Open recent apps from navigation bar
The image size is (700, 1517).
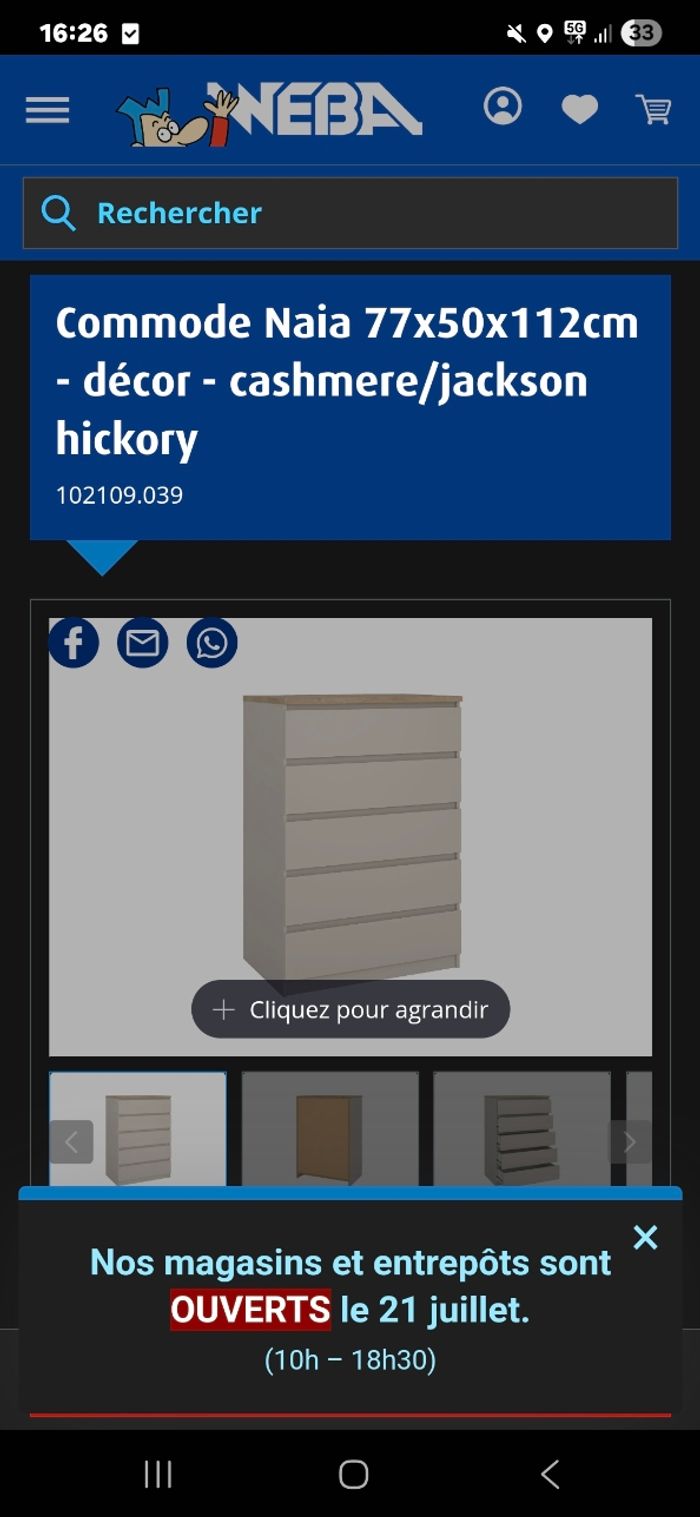tap(158, 1474)
